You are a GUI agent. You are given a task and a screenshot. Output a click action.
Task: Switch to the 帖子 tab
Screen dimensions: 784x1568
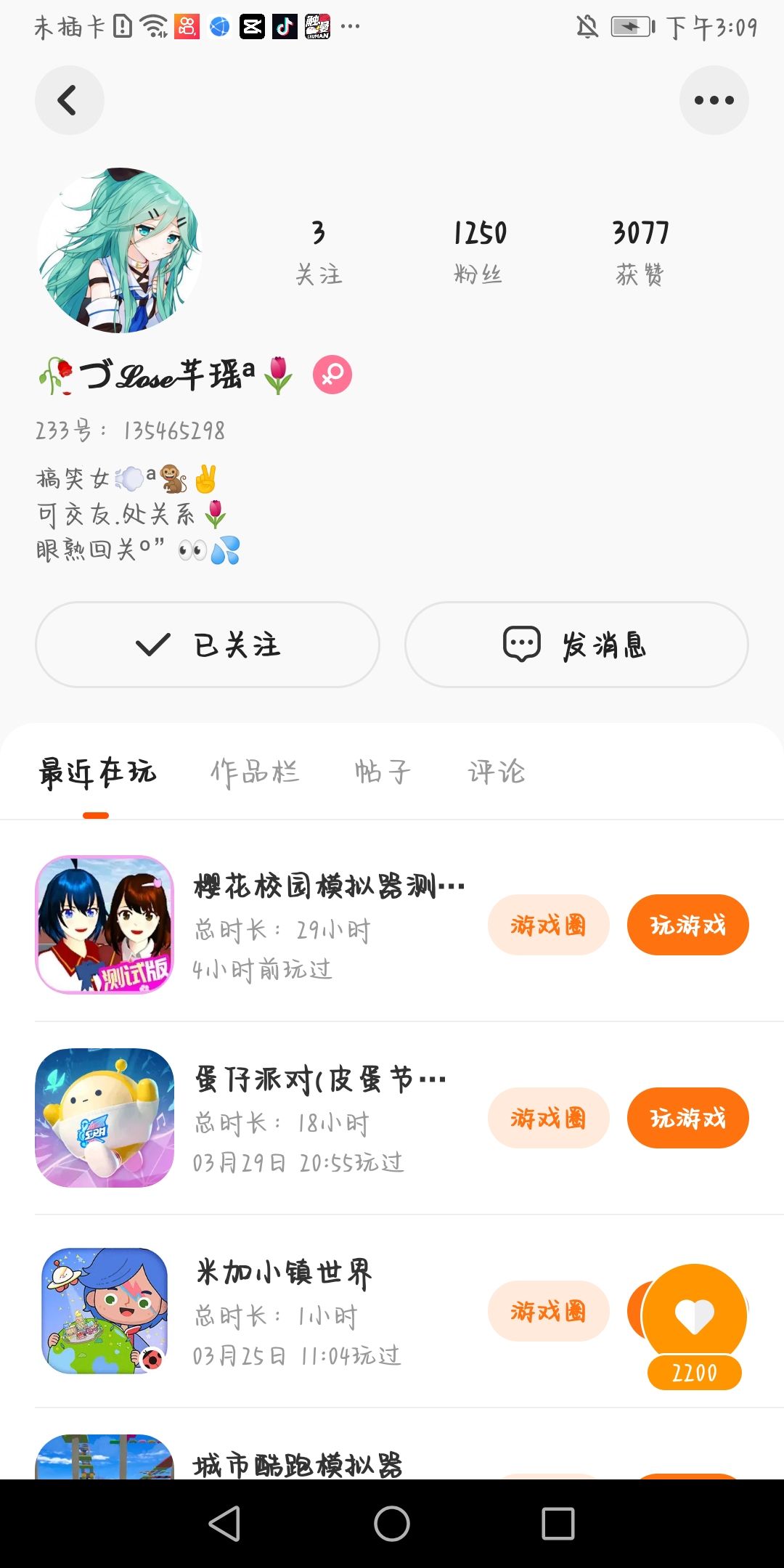point(383,772)
